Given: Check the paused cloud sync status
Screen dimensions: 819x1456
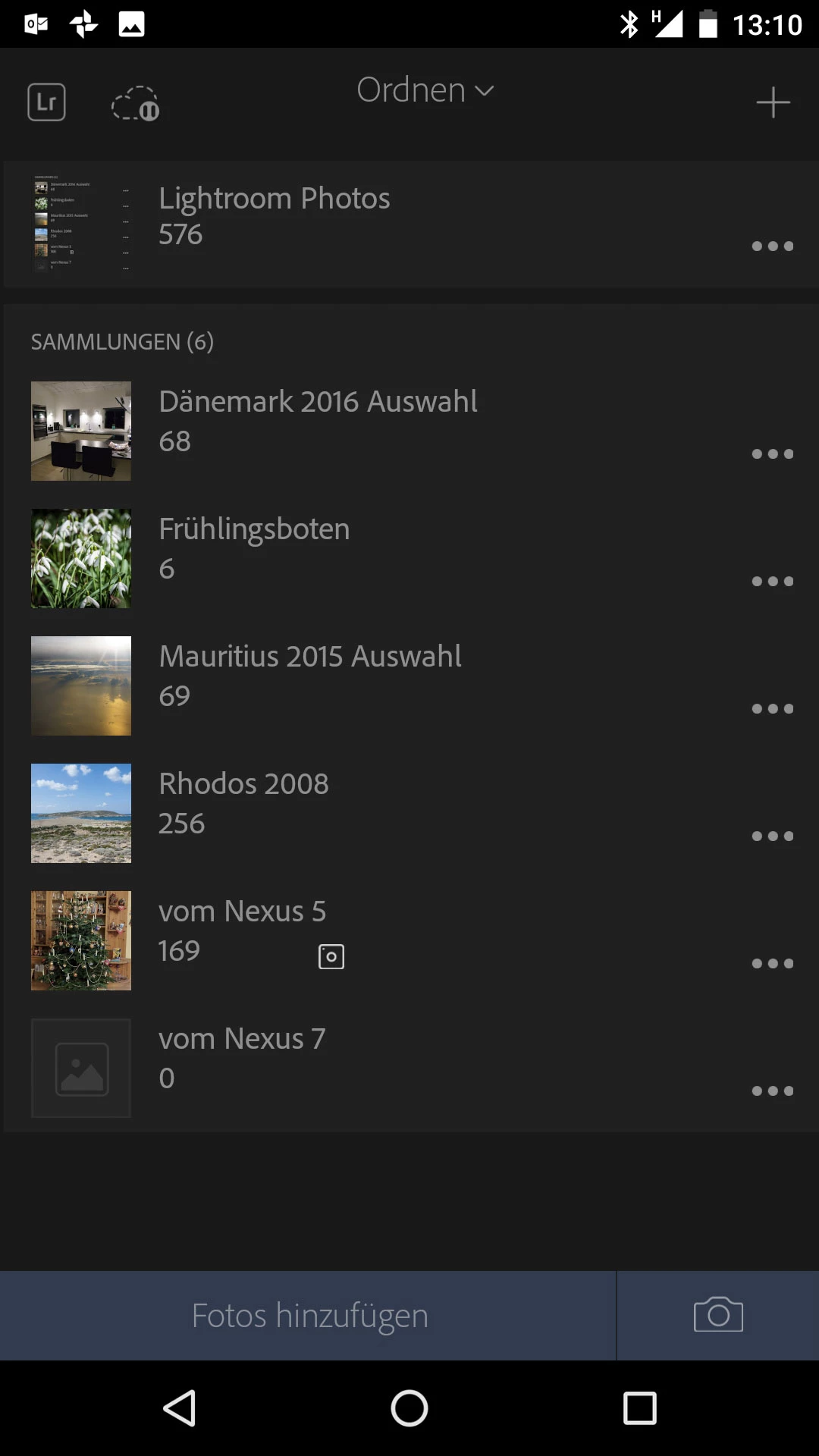Looking at the screenshot, I should [135, 104].
